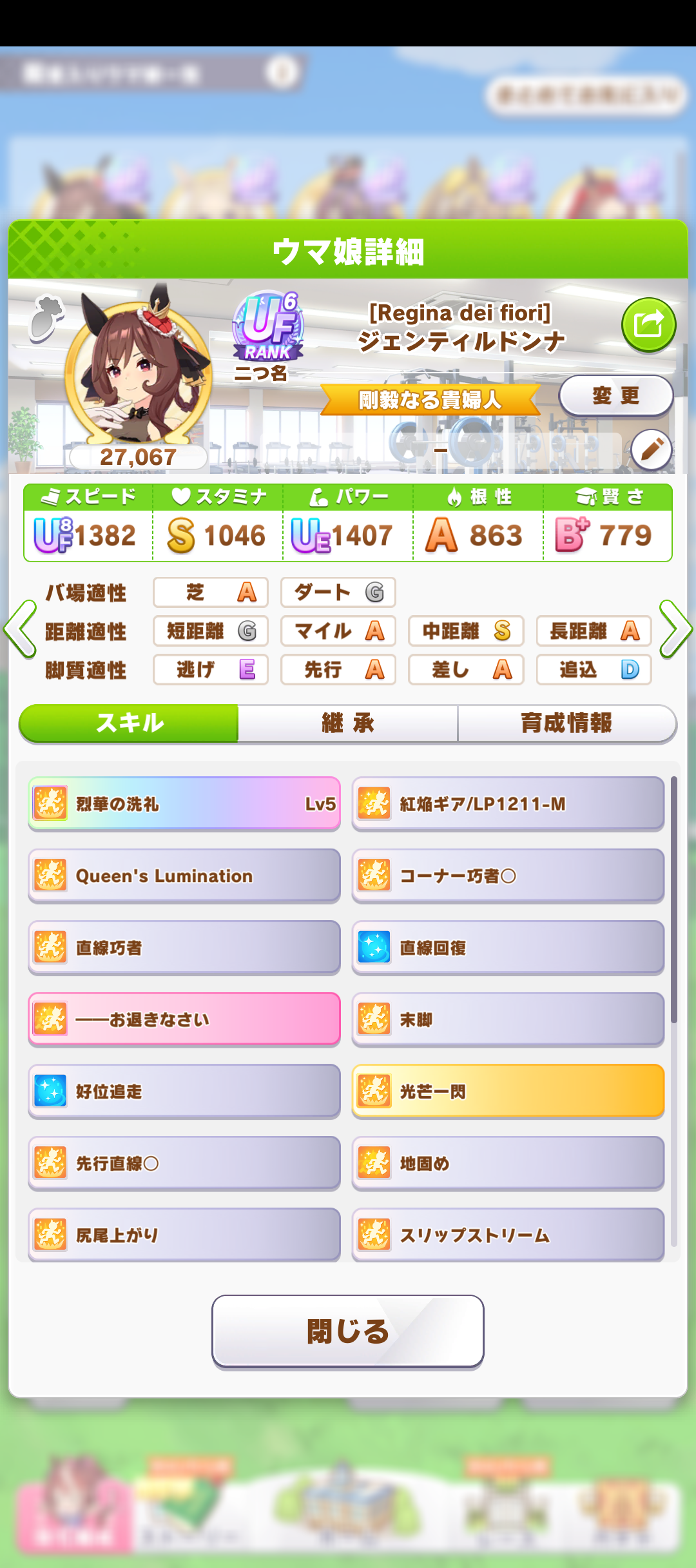View the gold 光芒一閃 skill details
The width and height of the screenshot is (696, 1568).
[x=508, y=1091]
